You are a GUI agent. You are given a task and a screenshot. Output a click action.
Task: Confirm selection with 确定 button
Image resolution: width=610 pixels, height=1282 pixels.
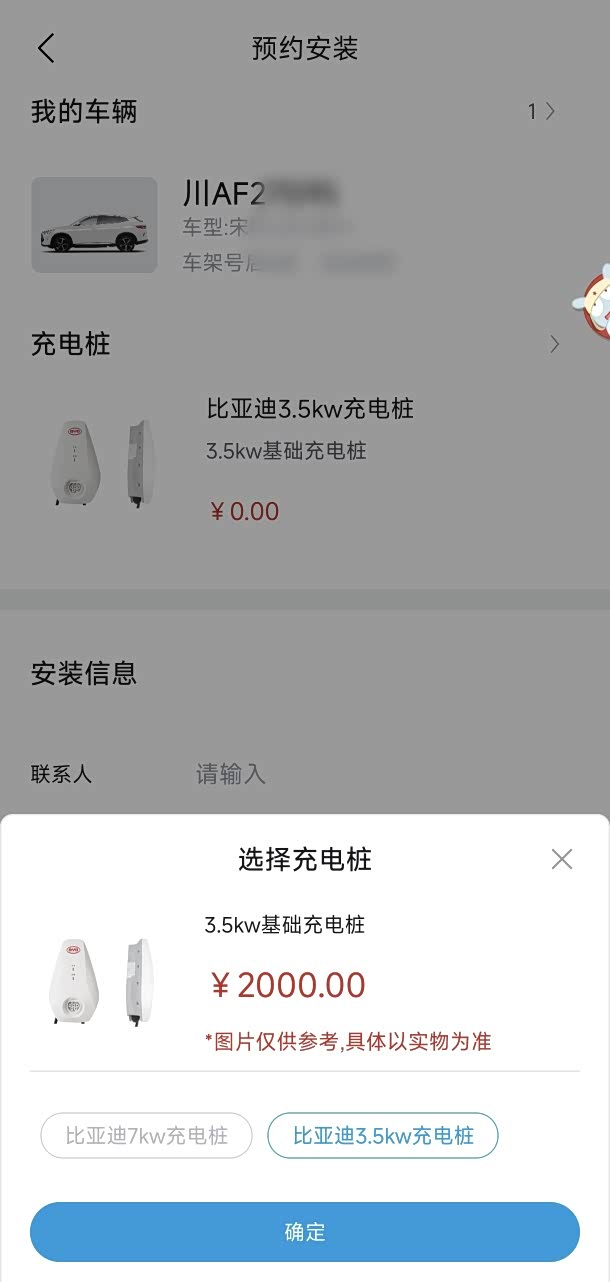pyautogui.click(x=305, y=1232)
